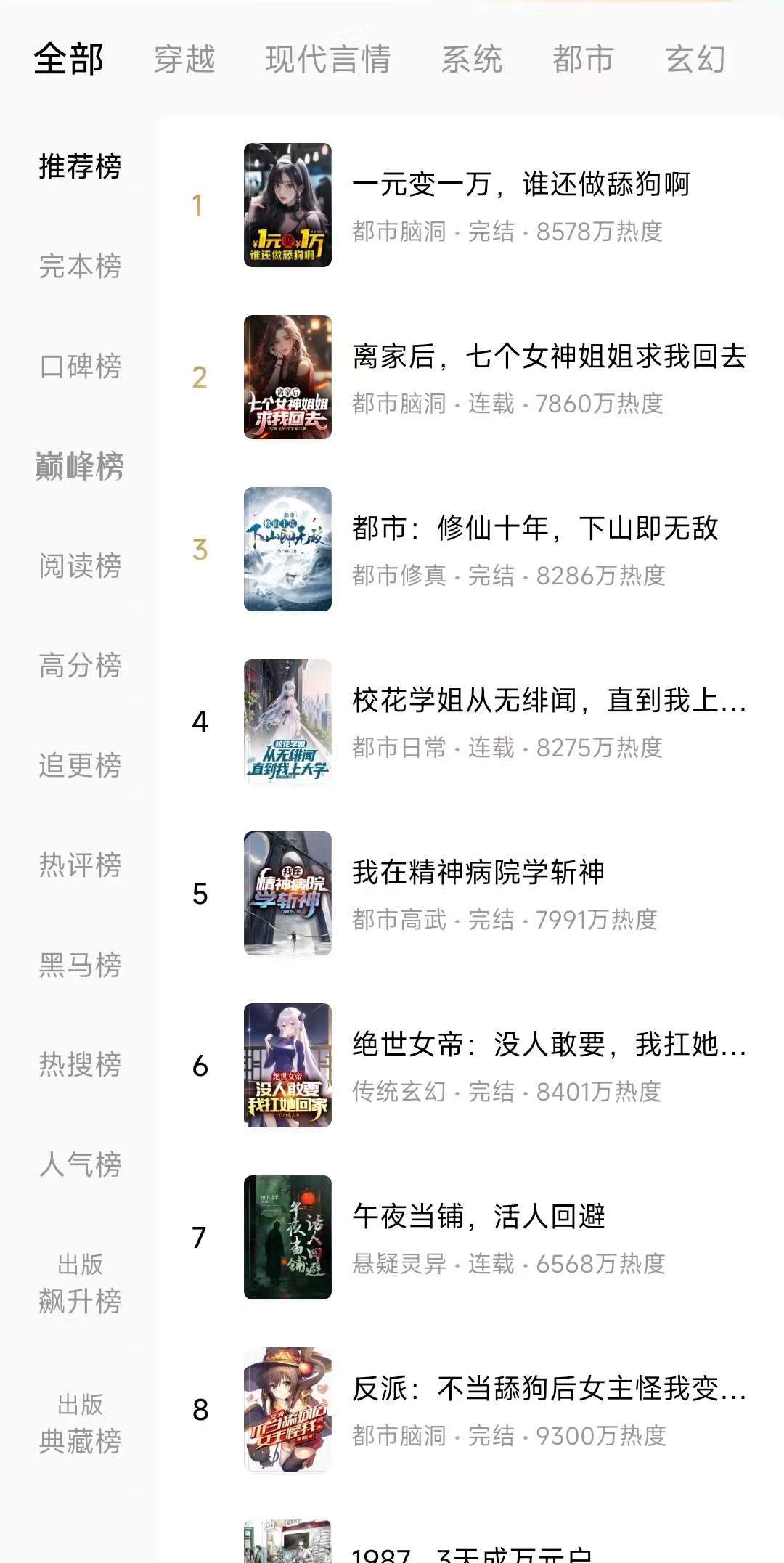
Task: Open the 黑马榜 ranking
Action: pyautogui.click(x=80, y=965)
